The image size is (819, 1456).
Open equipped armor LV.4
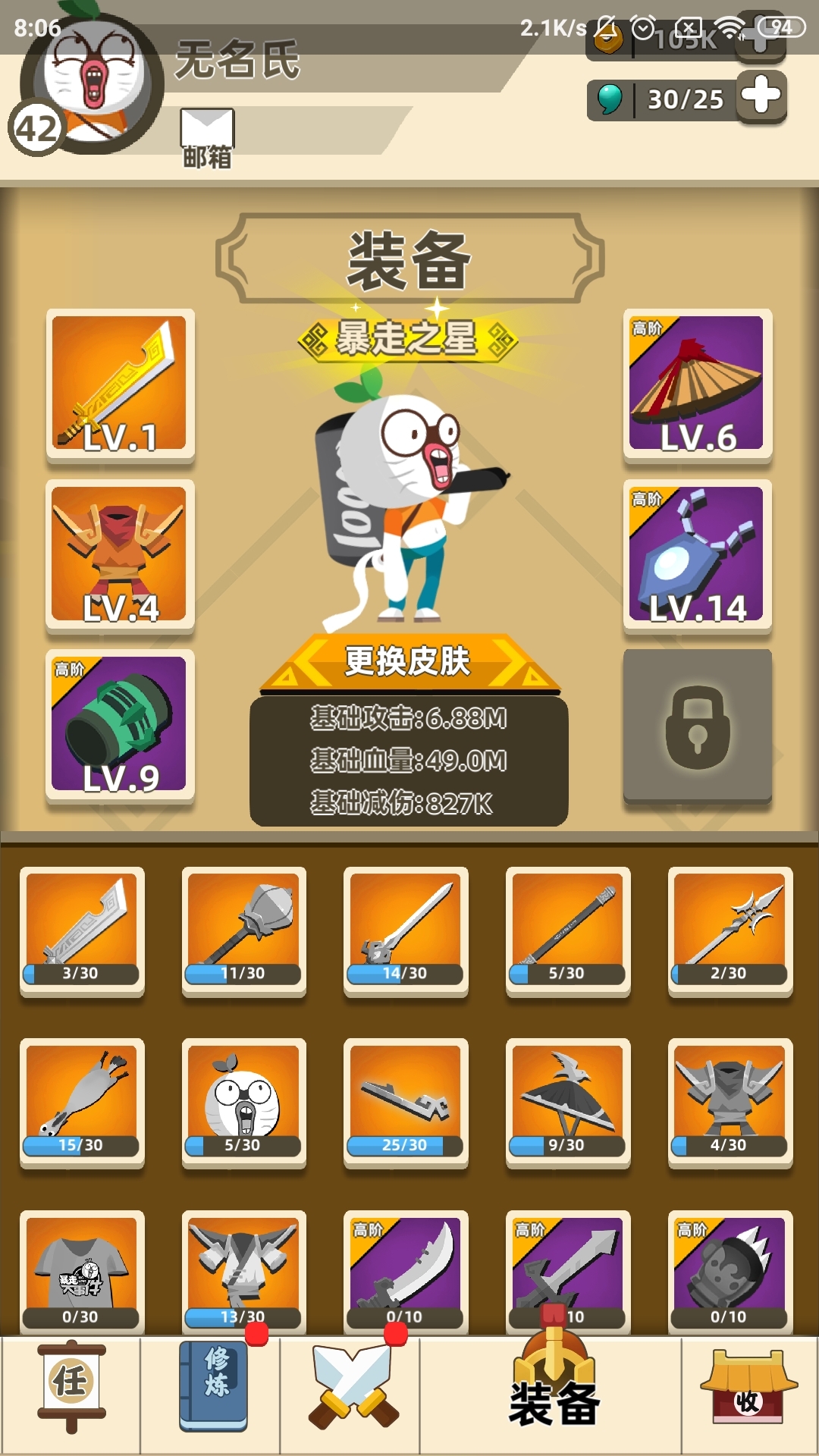[120, 554]
